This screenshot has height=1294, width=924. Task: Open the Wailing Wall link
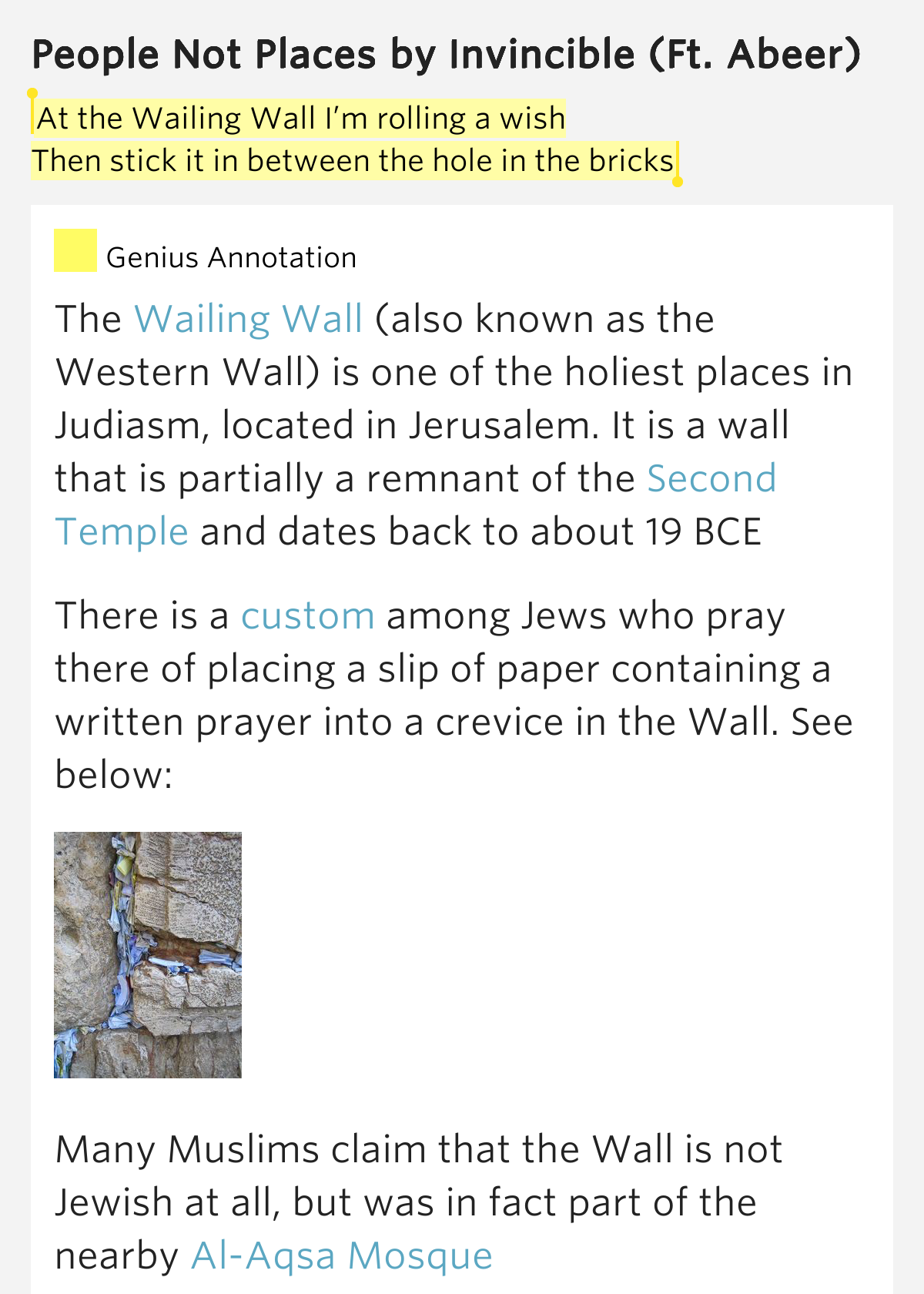[x=248, y=320]
